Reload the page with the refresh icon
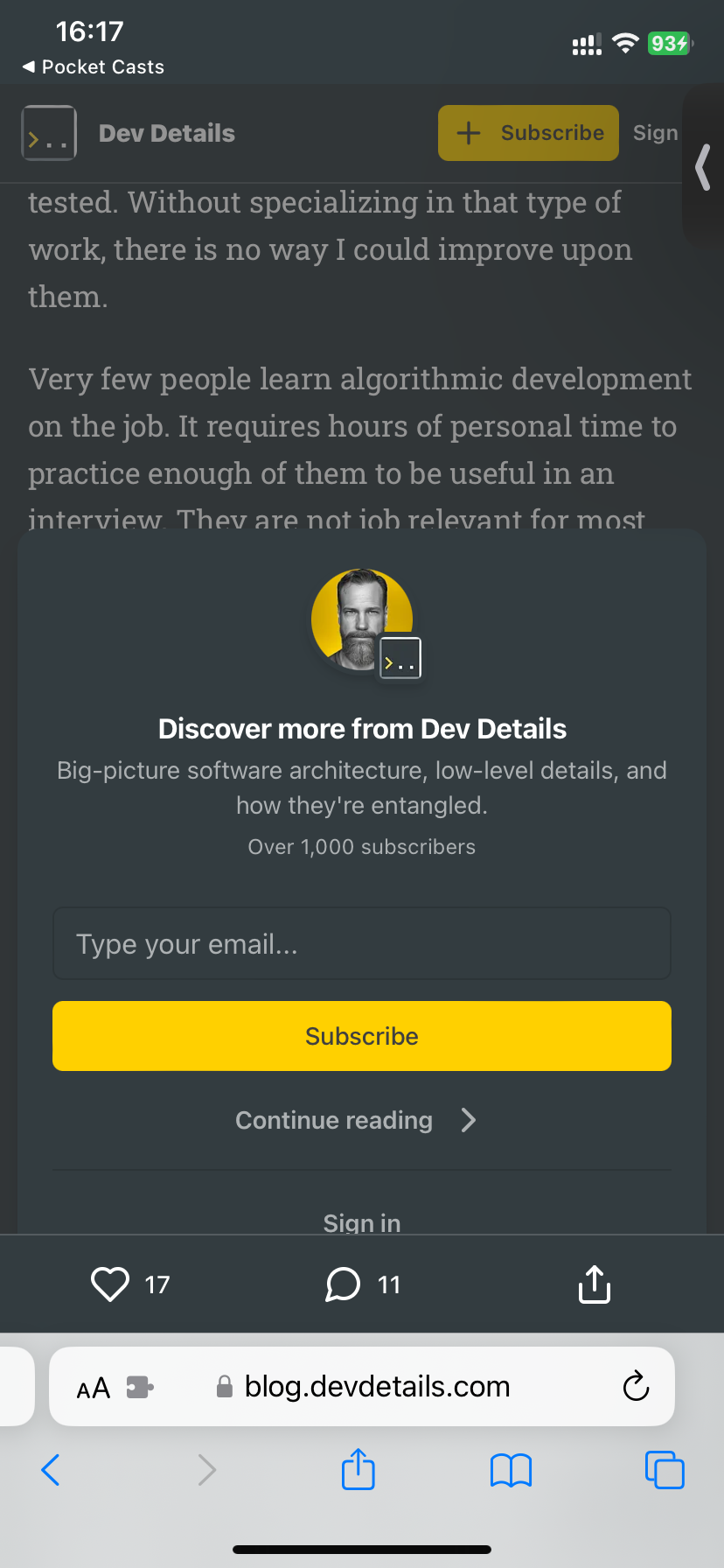The image size is (724, 1568). click(x=636, y=1387)
